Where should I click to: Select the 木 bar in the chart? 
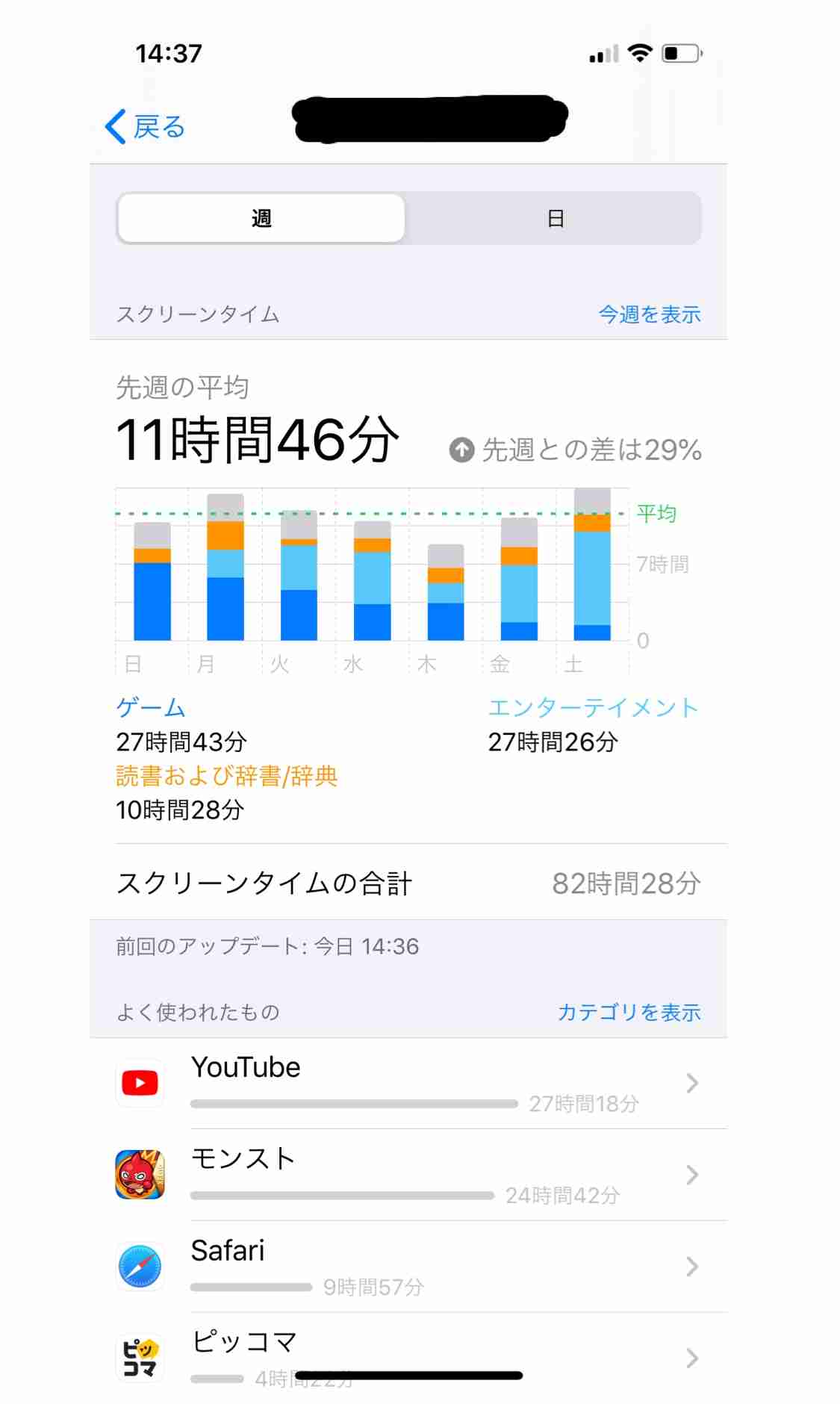(446, 592)
